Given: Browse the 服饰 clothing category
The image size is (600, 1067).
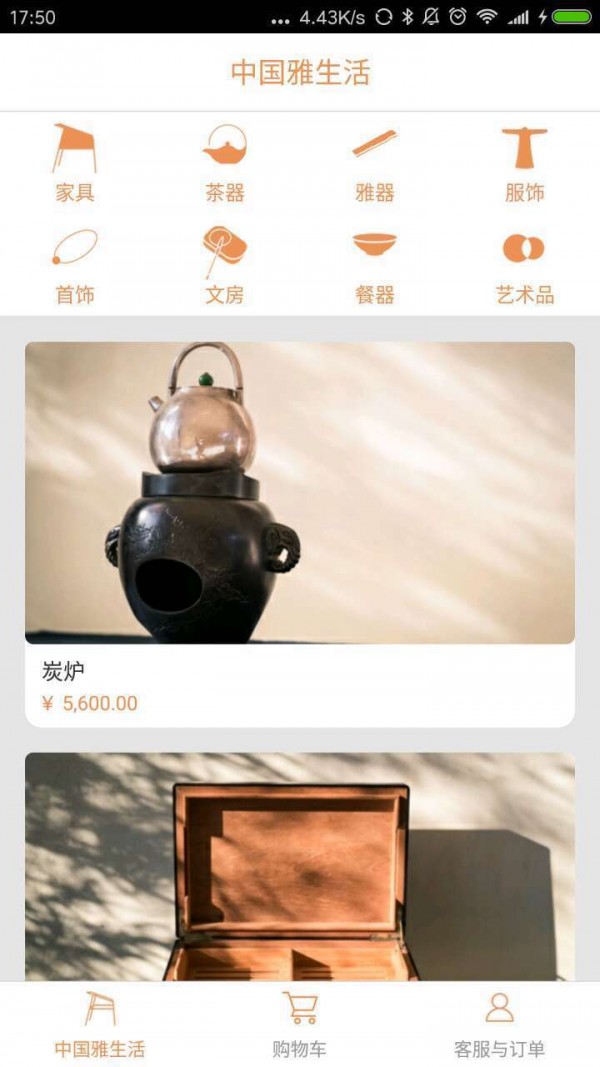Looking at the screenshot, I should pyautogui.click(x=524, y=163).
